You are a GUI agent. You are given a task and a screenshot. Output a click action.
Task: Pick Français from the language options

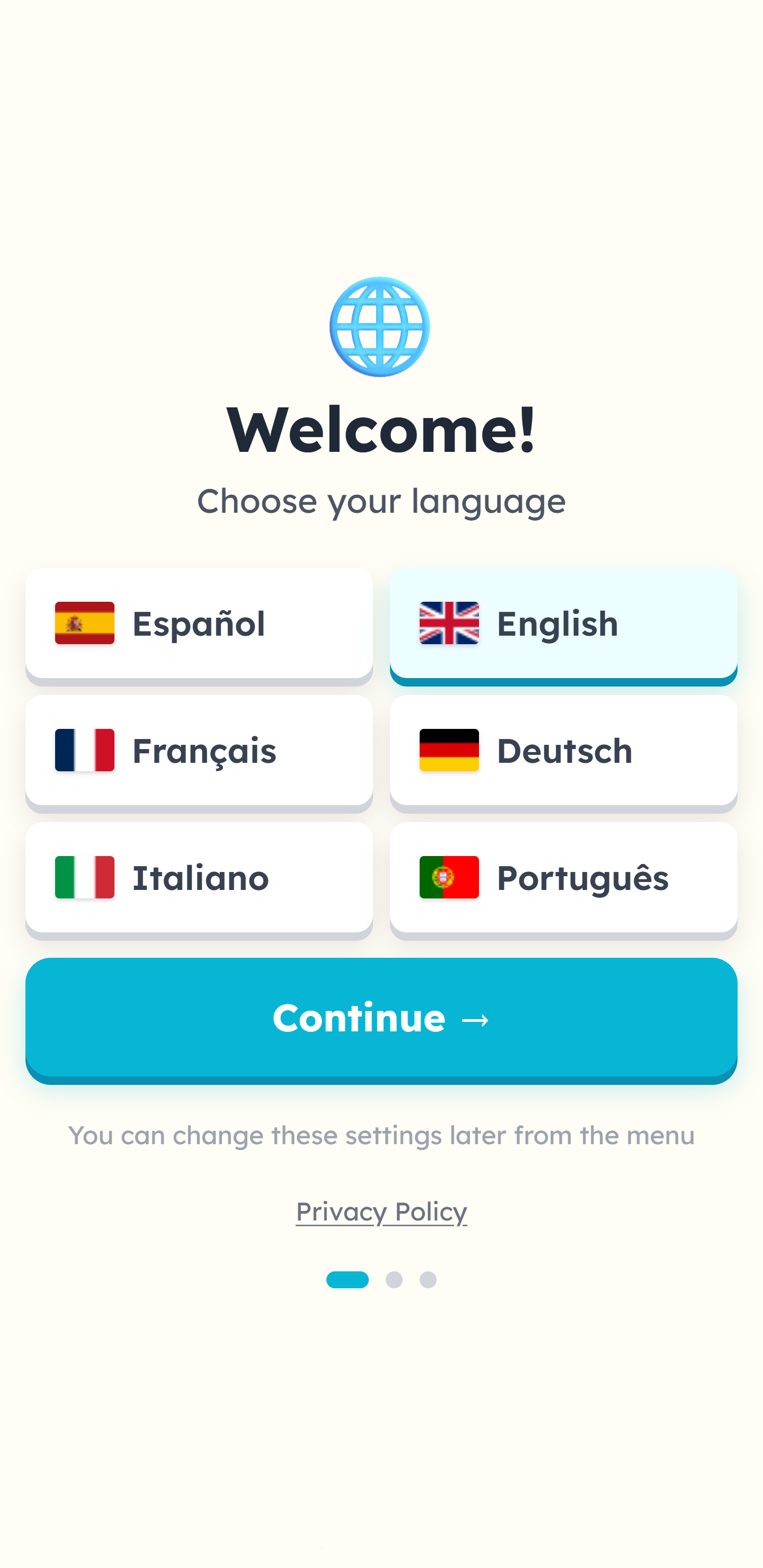[x=199, y=751]
